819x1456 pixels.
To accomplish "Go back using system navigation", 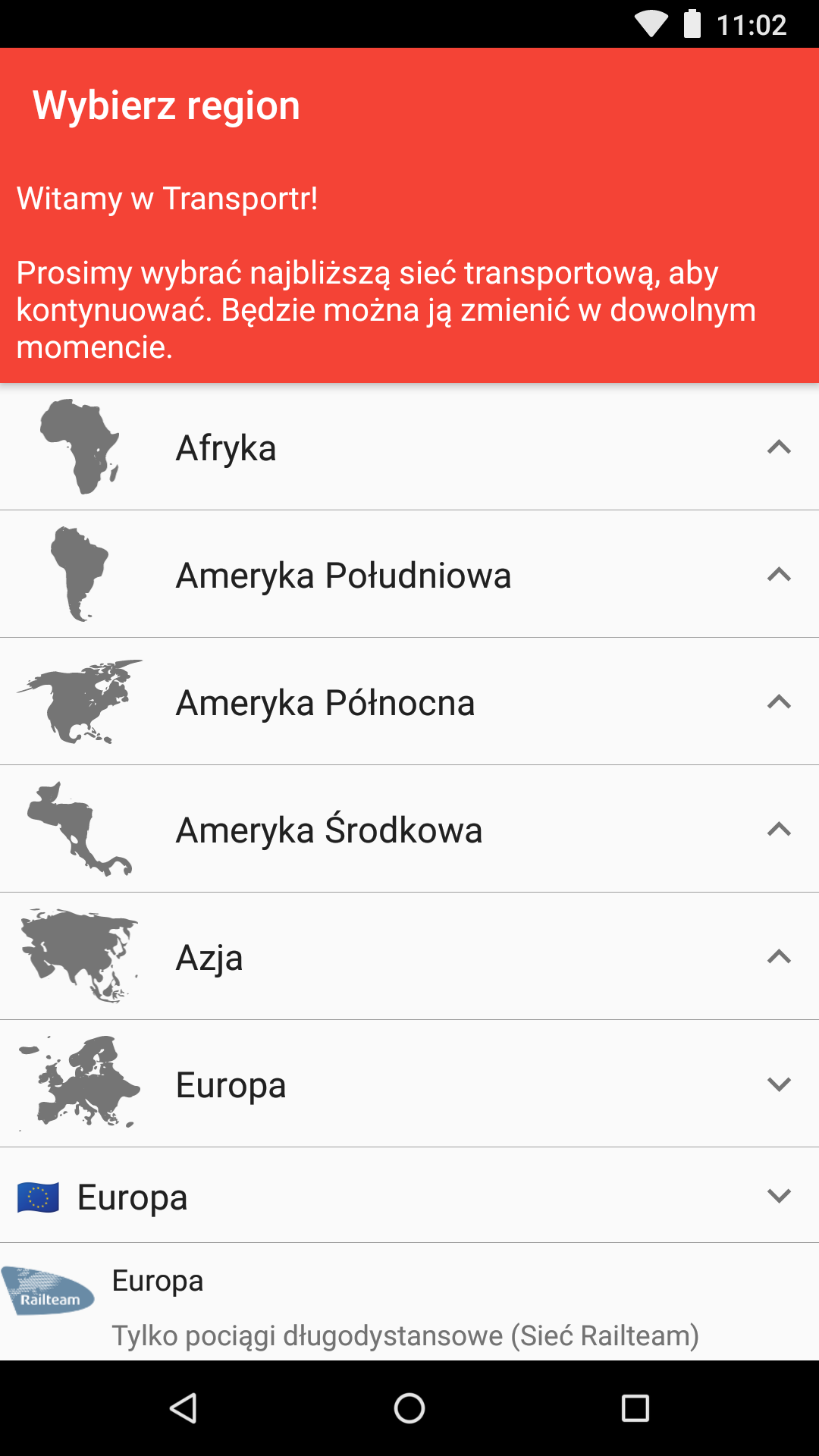I will (183, 1408).
